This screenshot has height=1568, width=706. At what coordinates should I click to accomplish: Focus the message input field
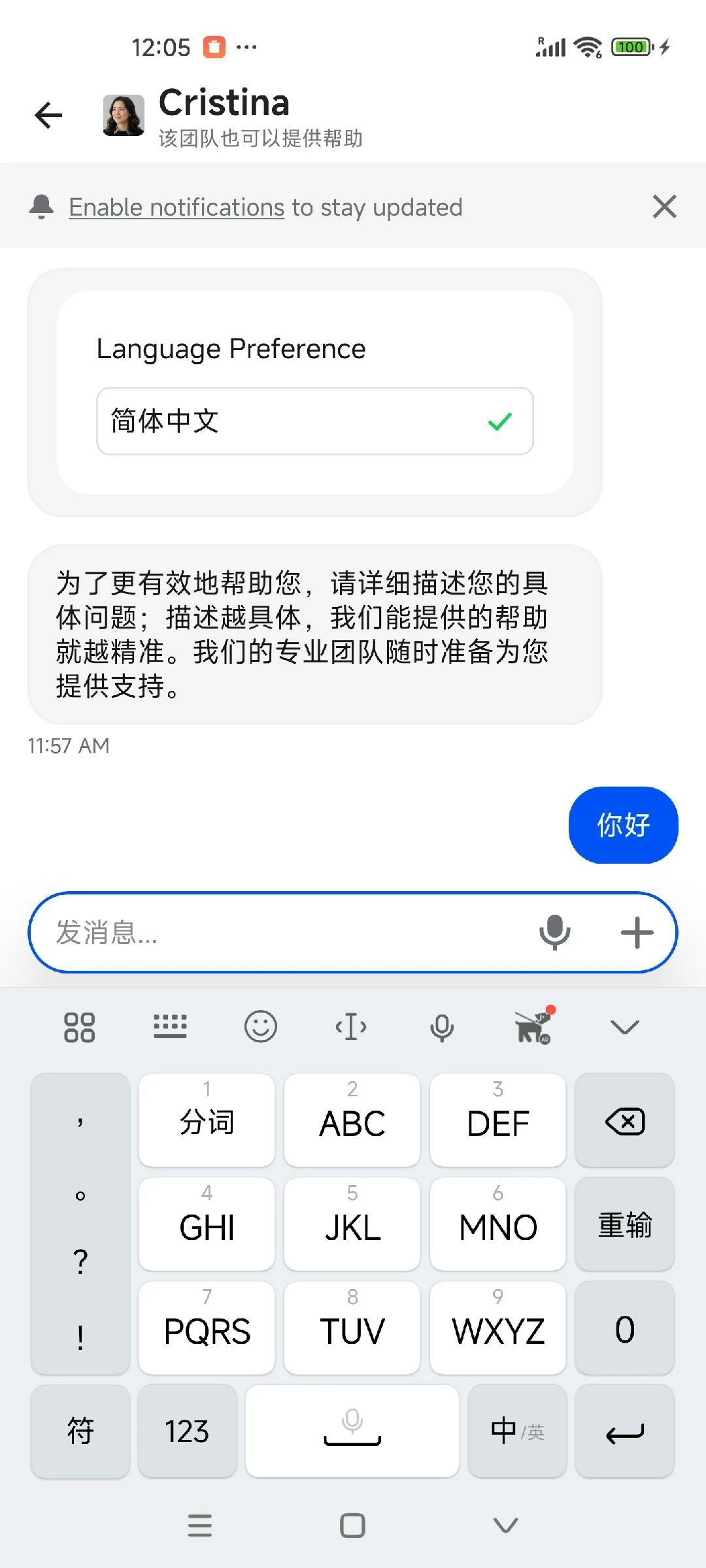[281, 932]
